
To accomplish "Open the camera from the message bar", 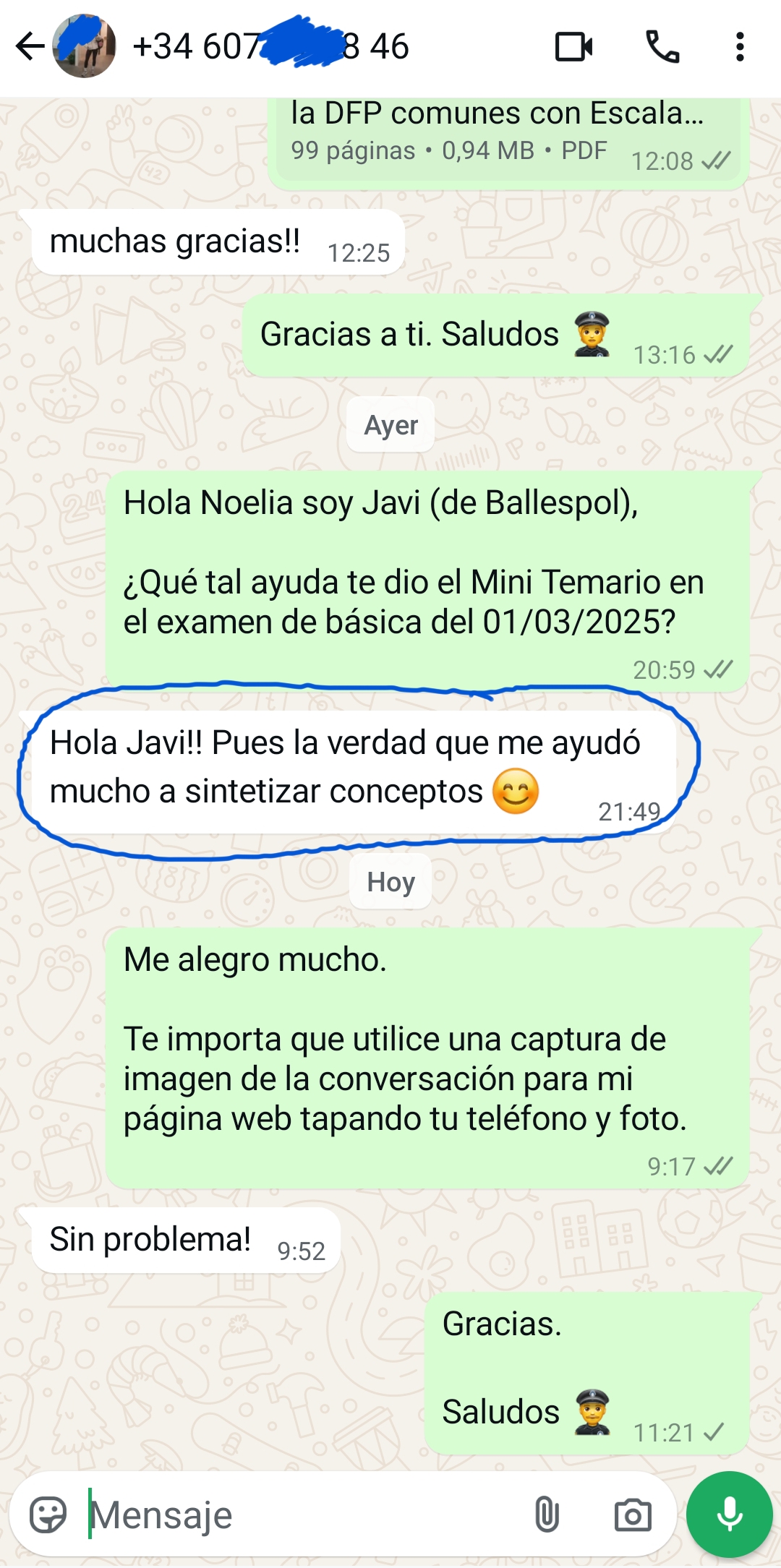I will 633,1515.
